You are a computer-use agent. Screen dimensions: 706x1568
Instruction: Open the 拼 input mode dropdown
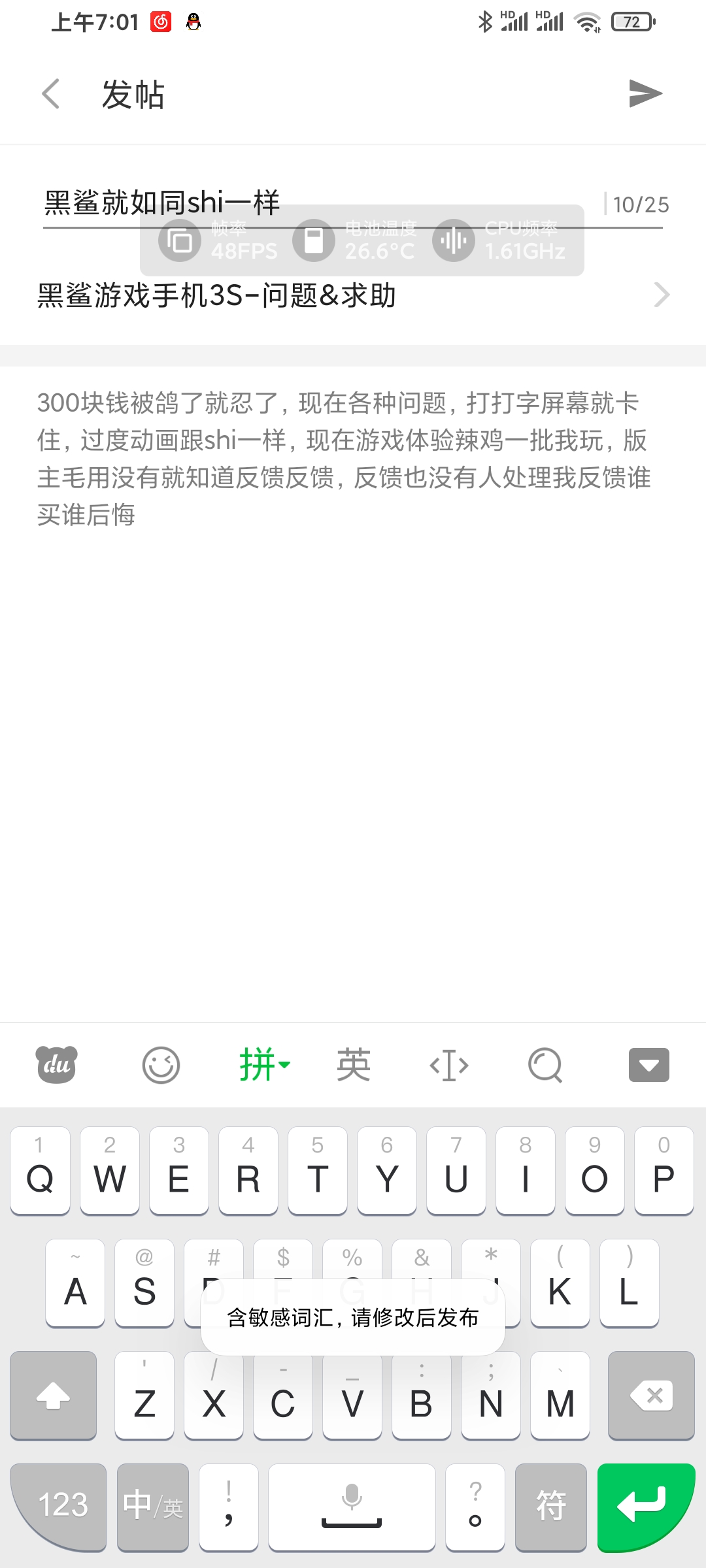point(264,1065)
